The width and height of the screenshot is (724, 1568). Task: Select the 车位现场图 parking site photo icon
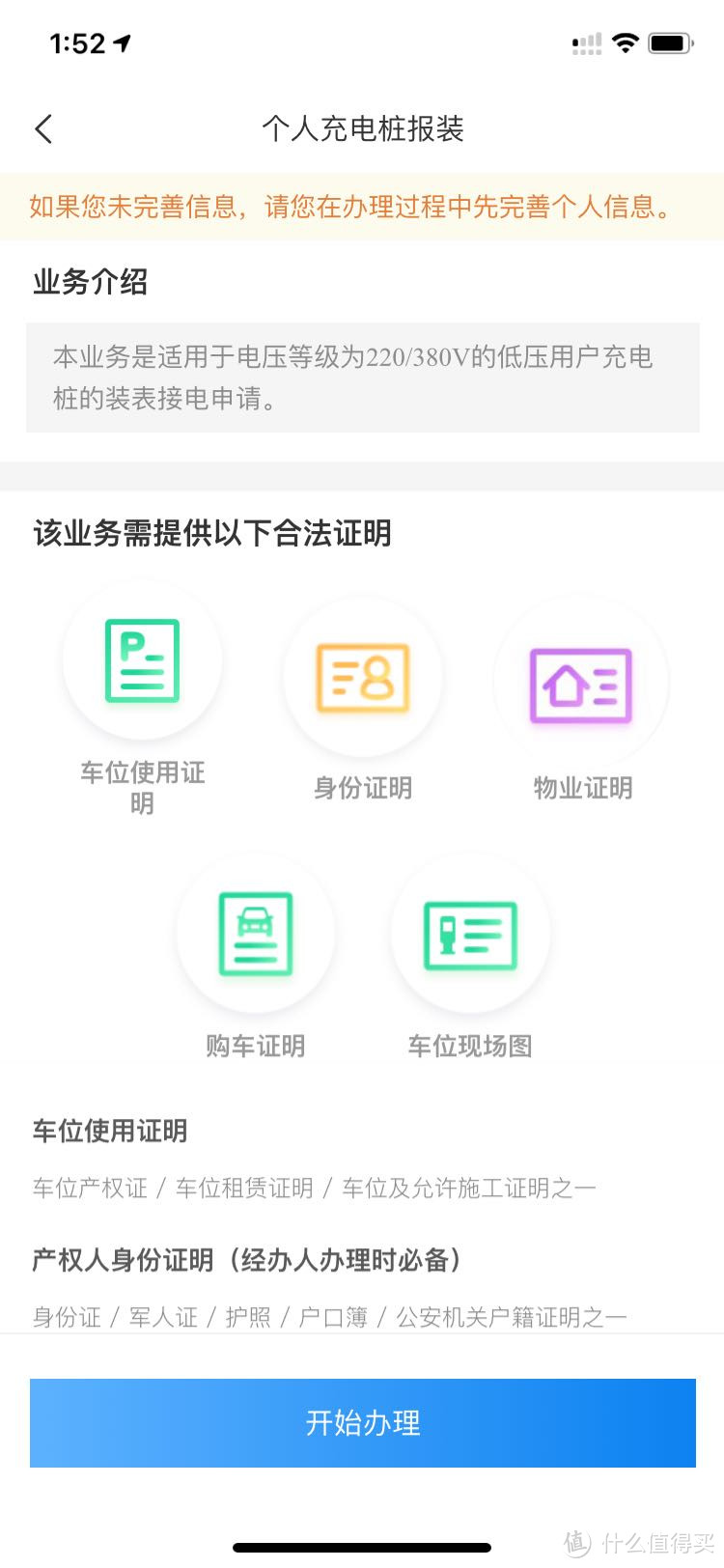tap(470, 934)
